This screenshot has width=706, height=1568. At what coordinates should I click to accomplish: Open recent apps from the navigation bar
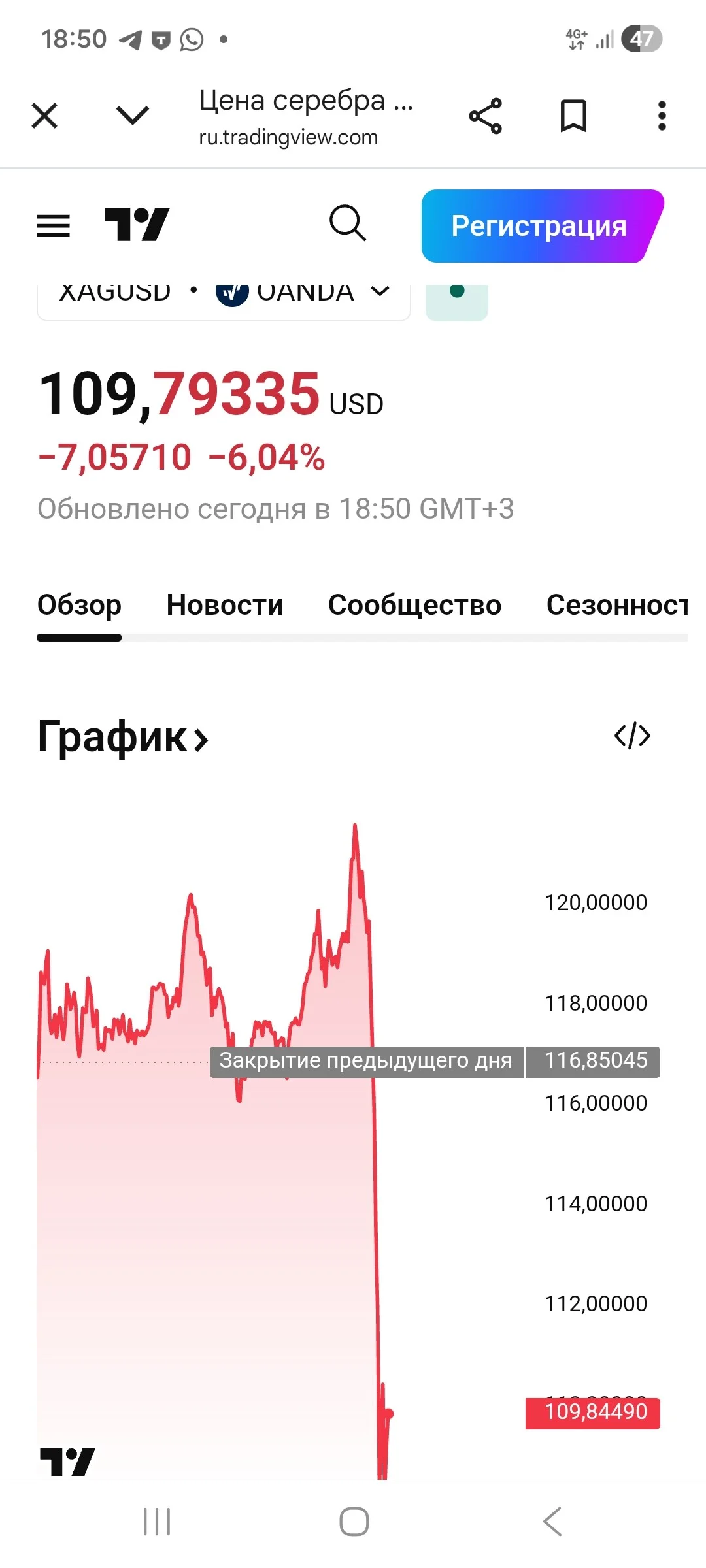[157, 1522]
